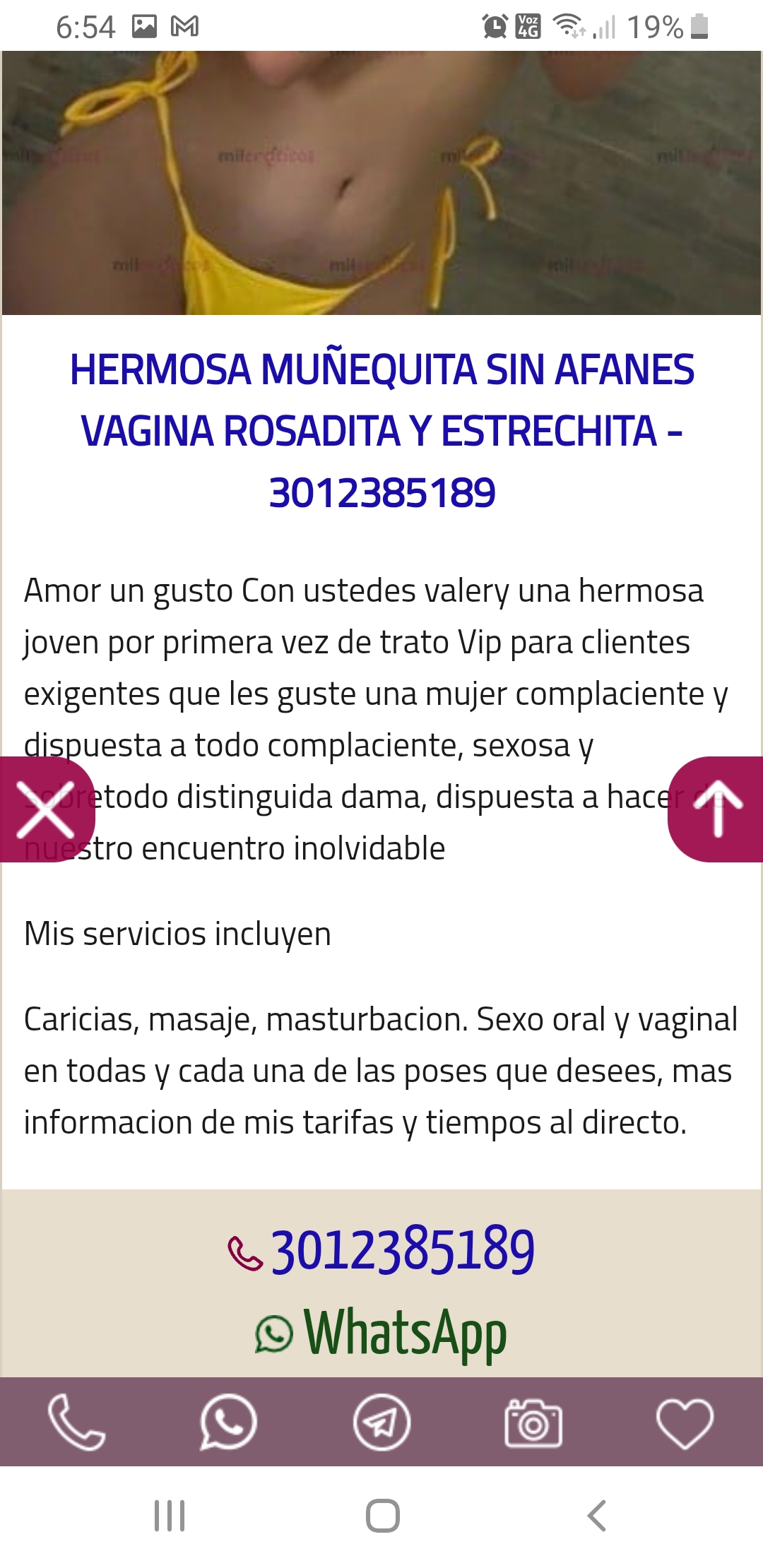Open recent apps from navigation bar
The height and width of the screenshot is (1568, 763).
[x=170, y=1516]
